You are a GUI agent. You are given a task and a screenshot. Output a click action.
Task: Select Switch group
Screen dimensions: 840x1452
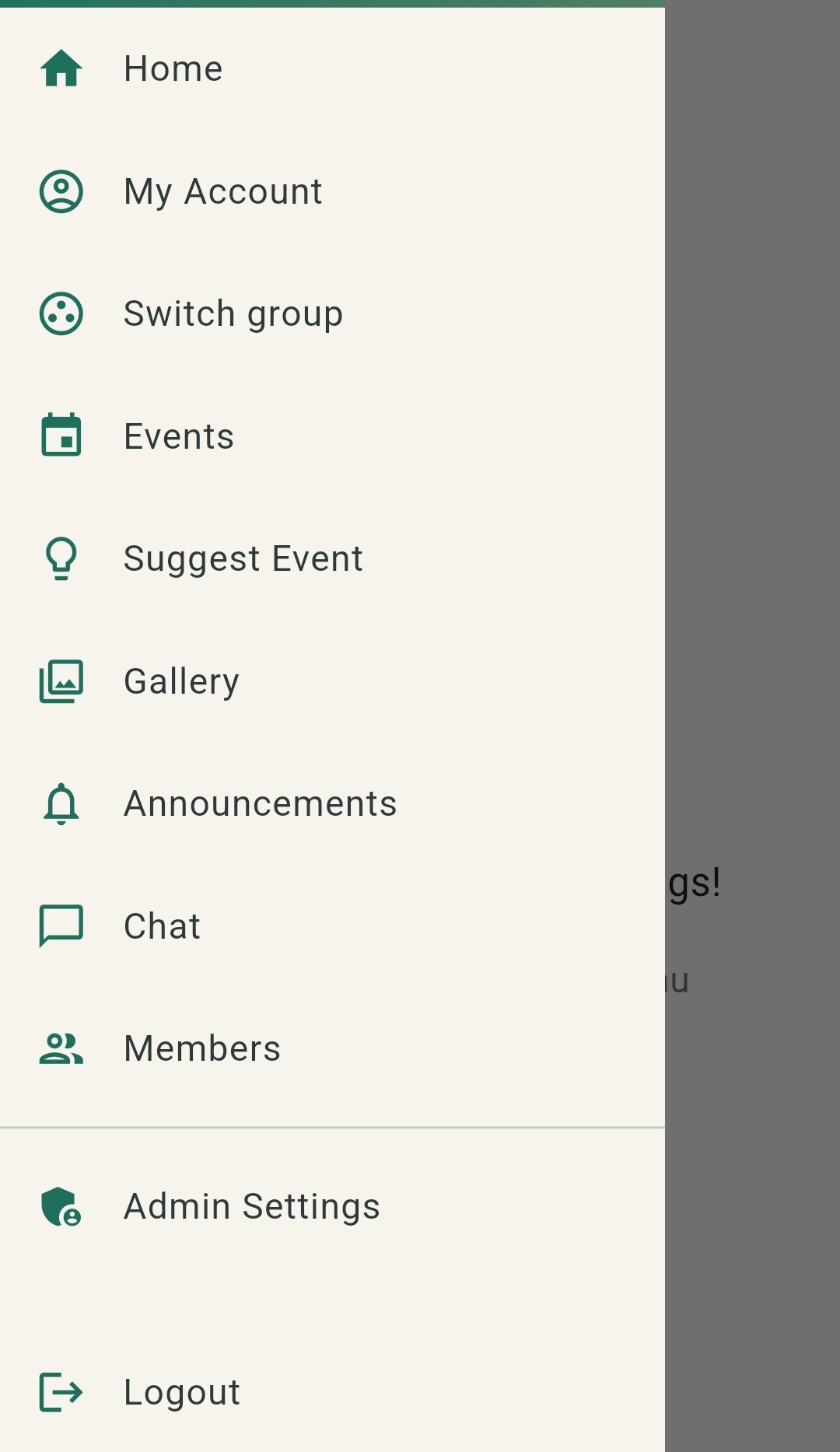(233, 314)
